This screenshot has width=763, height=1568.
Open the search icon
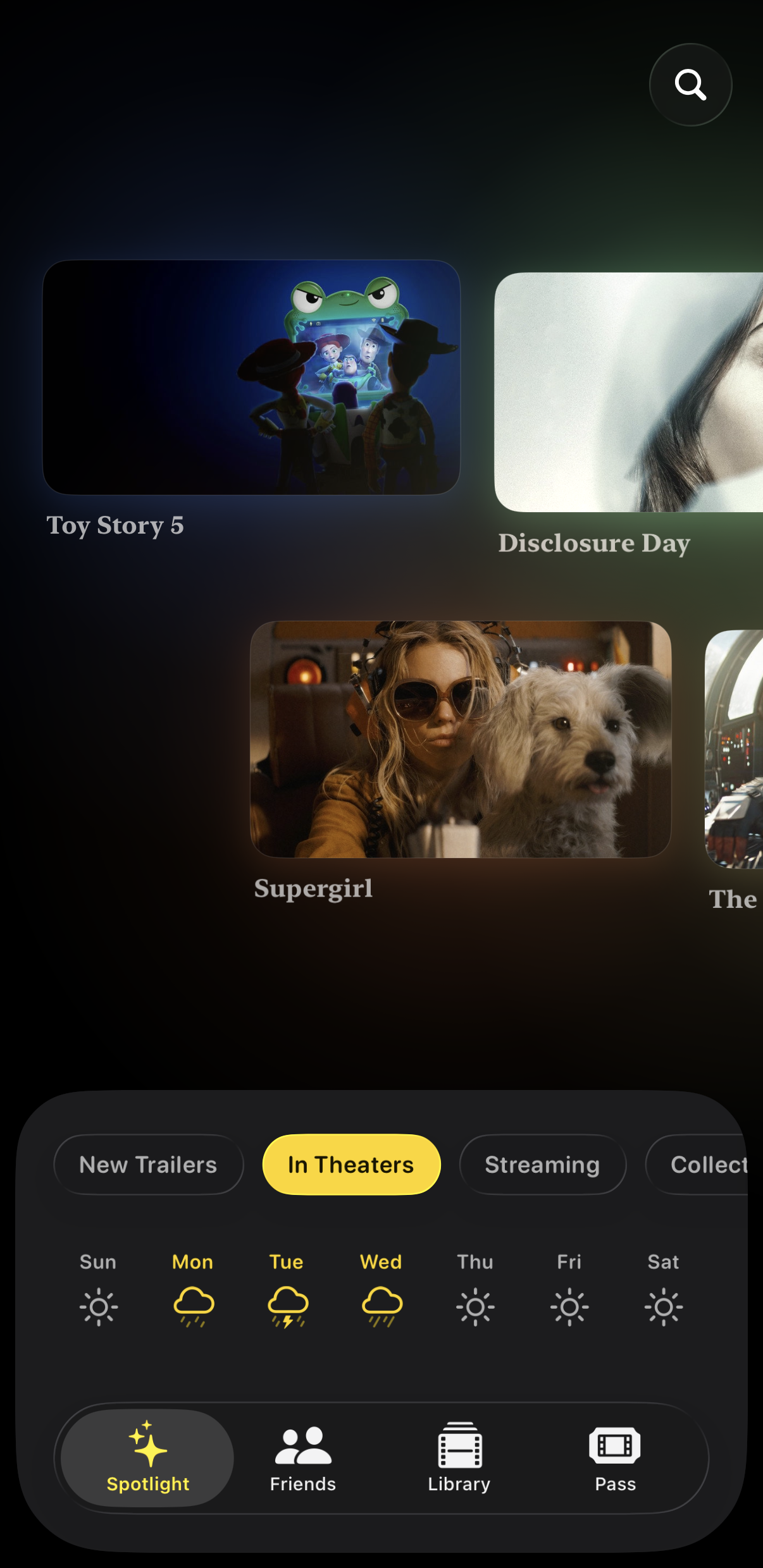(690, 85)
